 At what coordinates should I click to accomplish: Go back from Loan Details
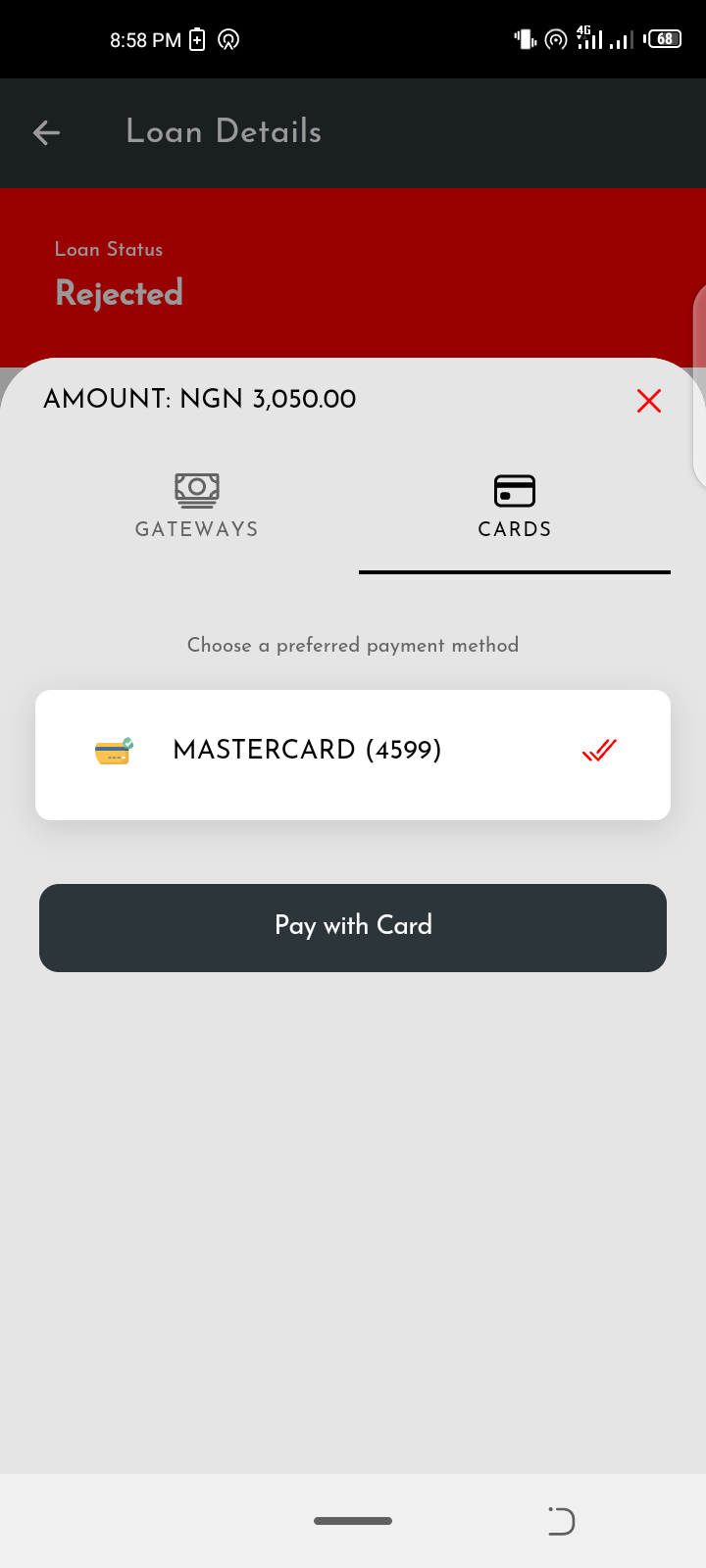46,132
